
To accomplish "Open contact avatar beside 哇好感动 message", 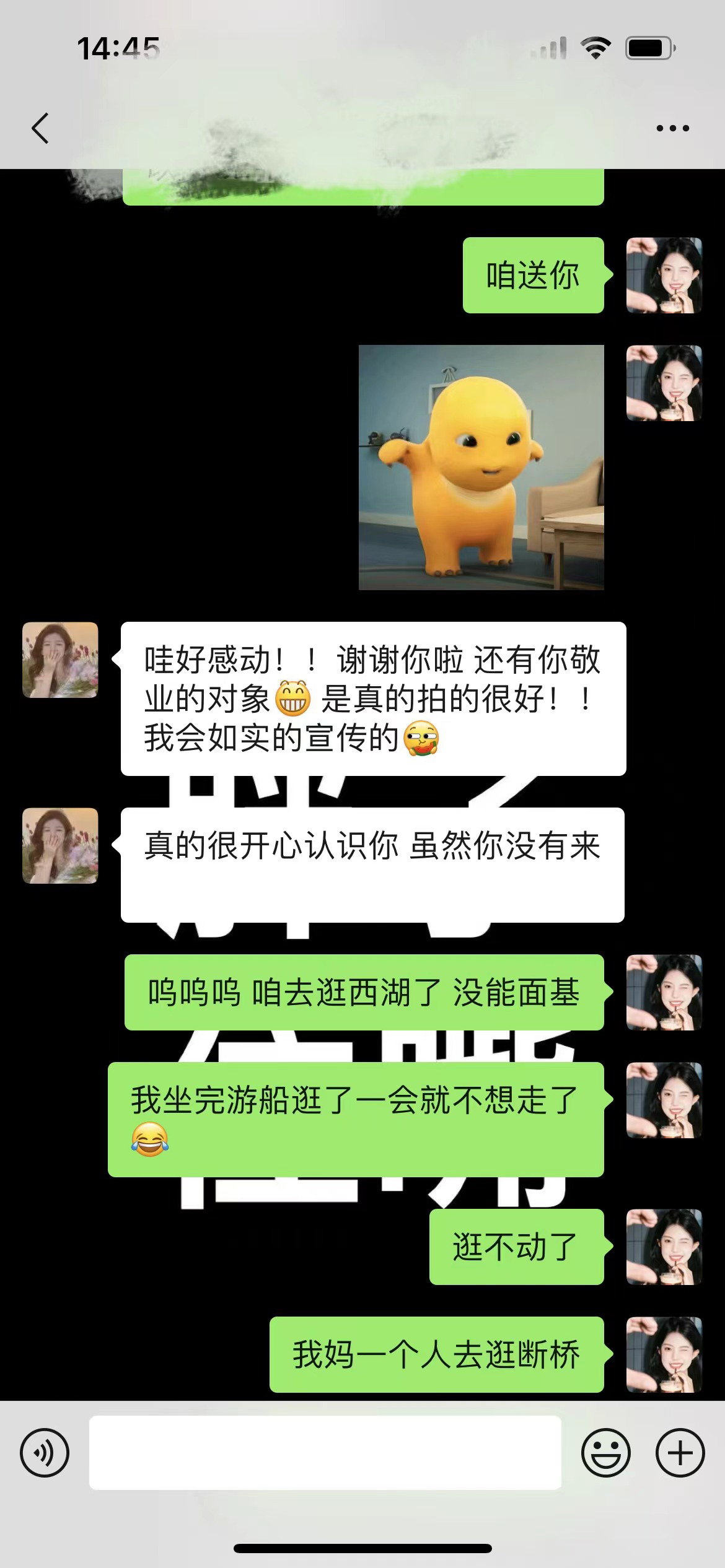I will point(60,660).
